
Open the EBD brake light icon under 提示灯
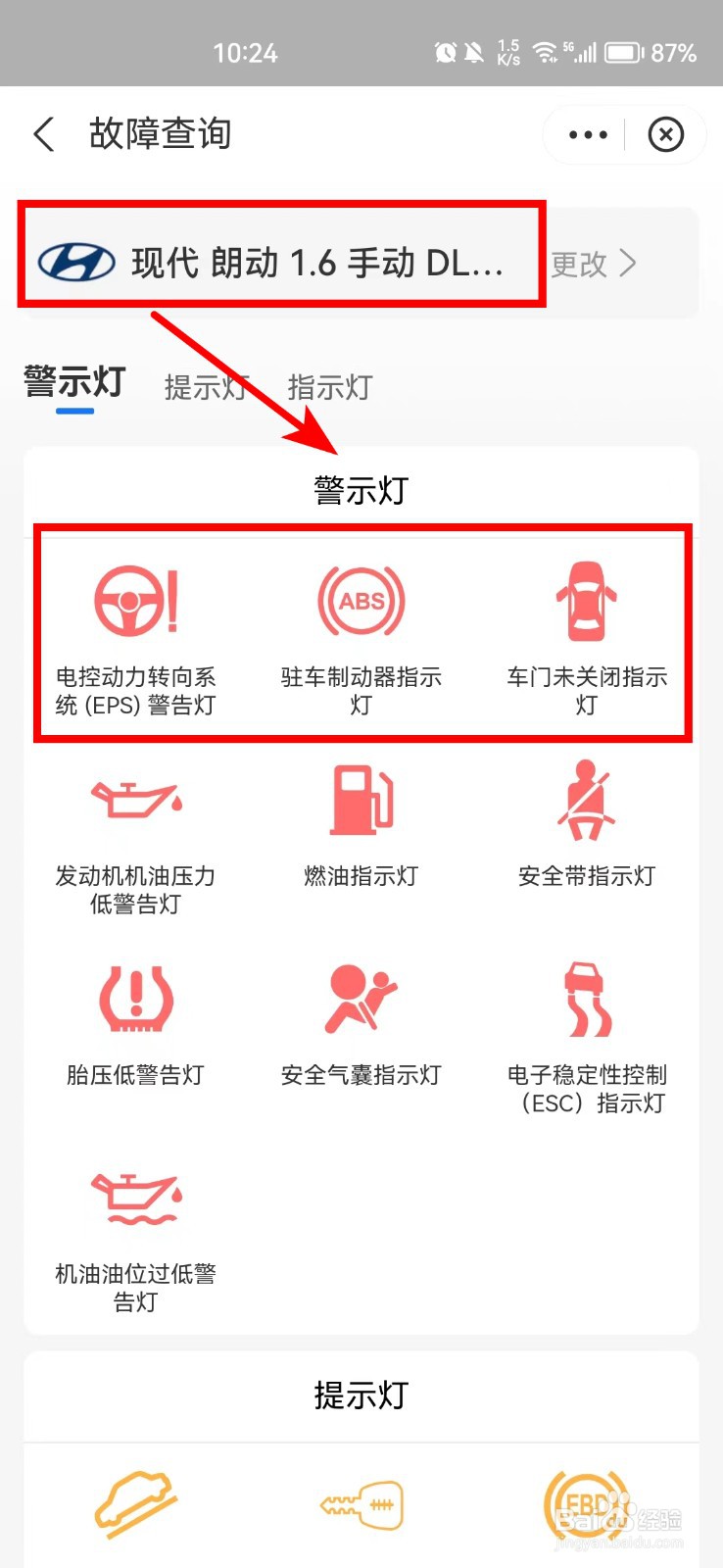(x=586, y=1506)
